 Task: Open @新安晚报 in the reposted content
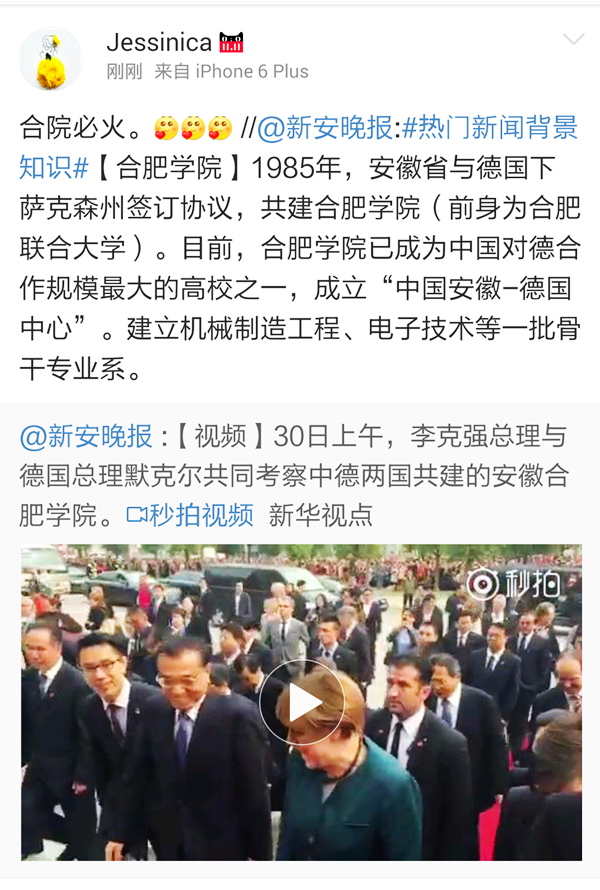[x=86, y=436]
